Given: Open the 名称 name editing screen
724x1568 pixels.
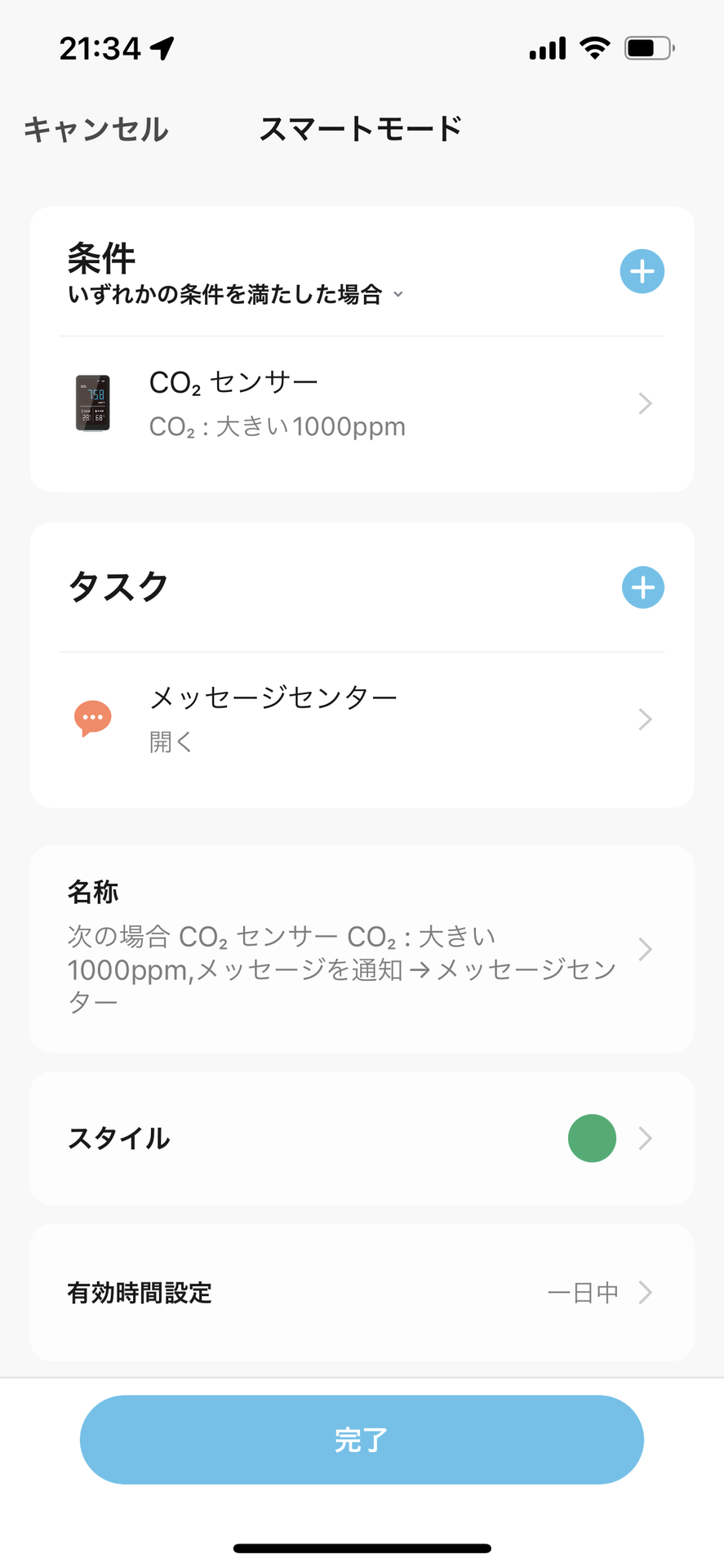Looking at the screenshot, I should (646, 948).
